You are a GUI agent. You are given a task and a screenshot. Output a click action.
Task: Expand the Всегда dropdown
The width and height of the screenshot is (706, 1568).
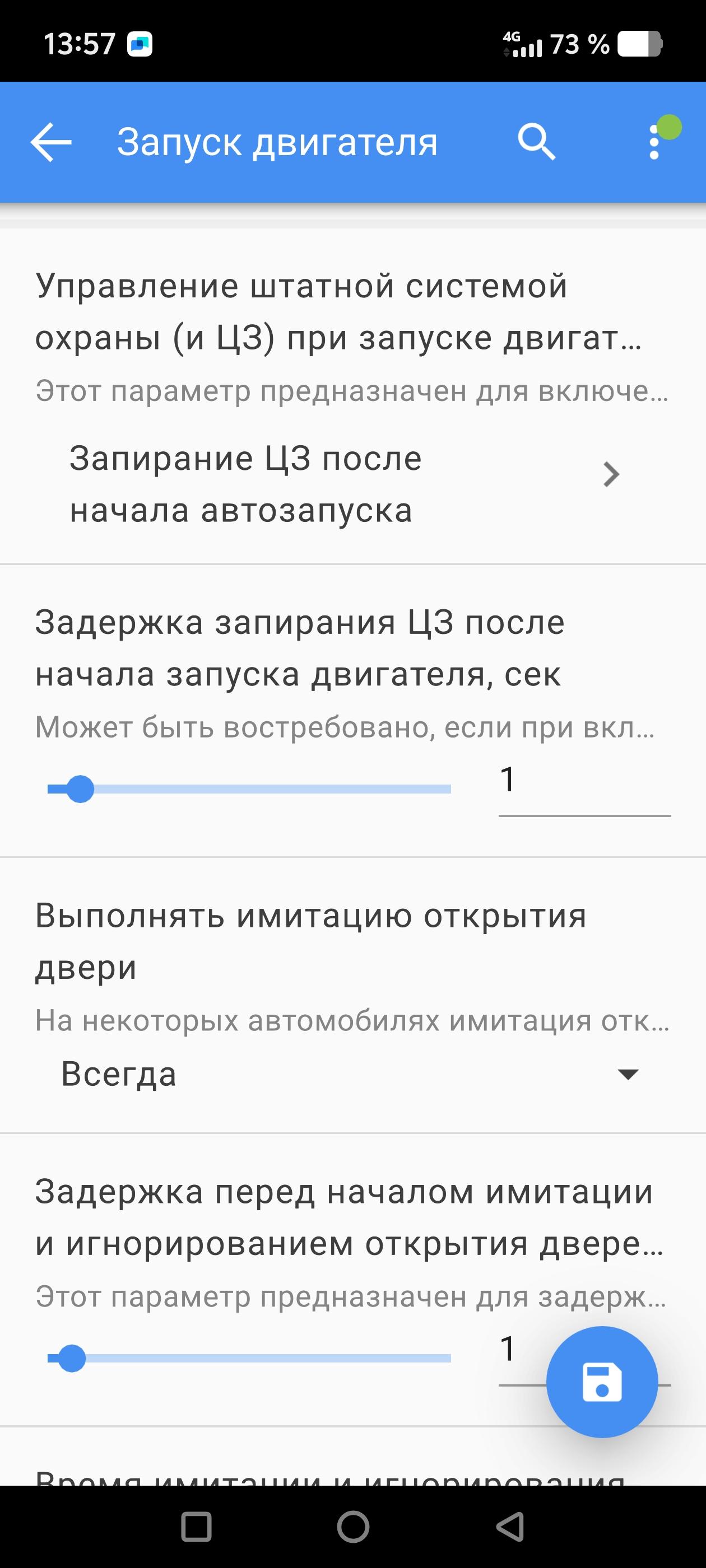(x=350, y=1074)
